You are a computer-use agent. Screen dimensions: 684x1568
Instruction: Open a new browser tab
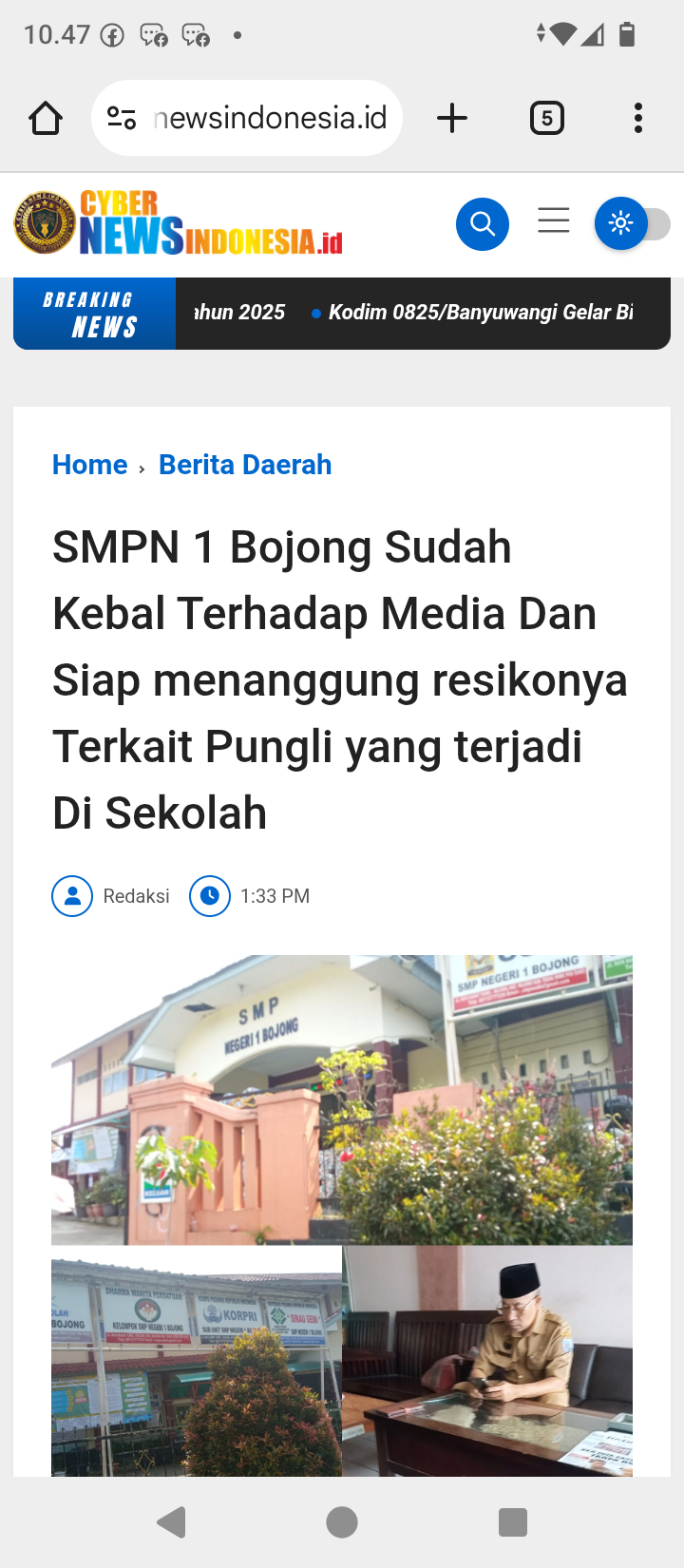tap(452, 119)
